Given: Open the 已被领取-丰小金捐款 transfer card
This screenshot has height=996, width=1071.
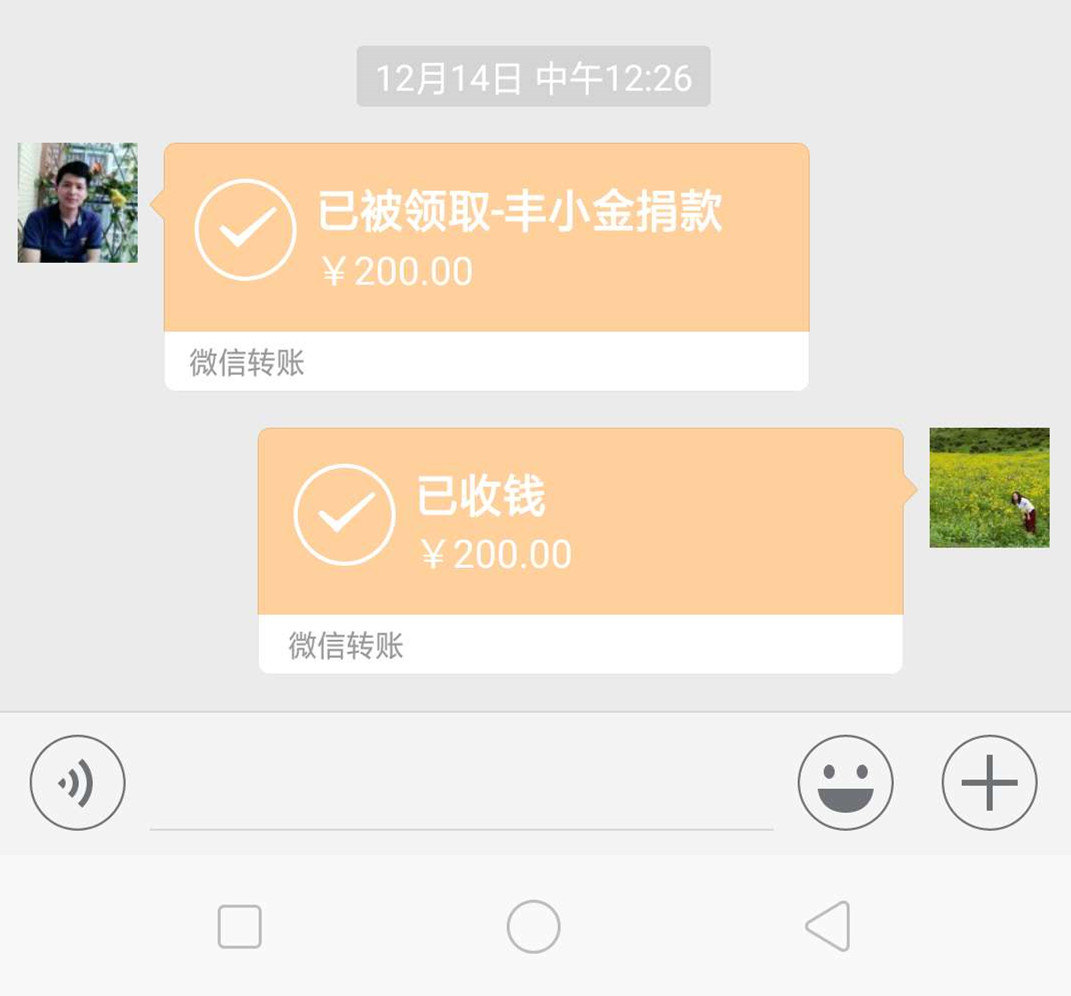Looking at the screenshot, I should [486, 240].
